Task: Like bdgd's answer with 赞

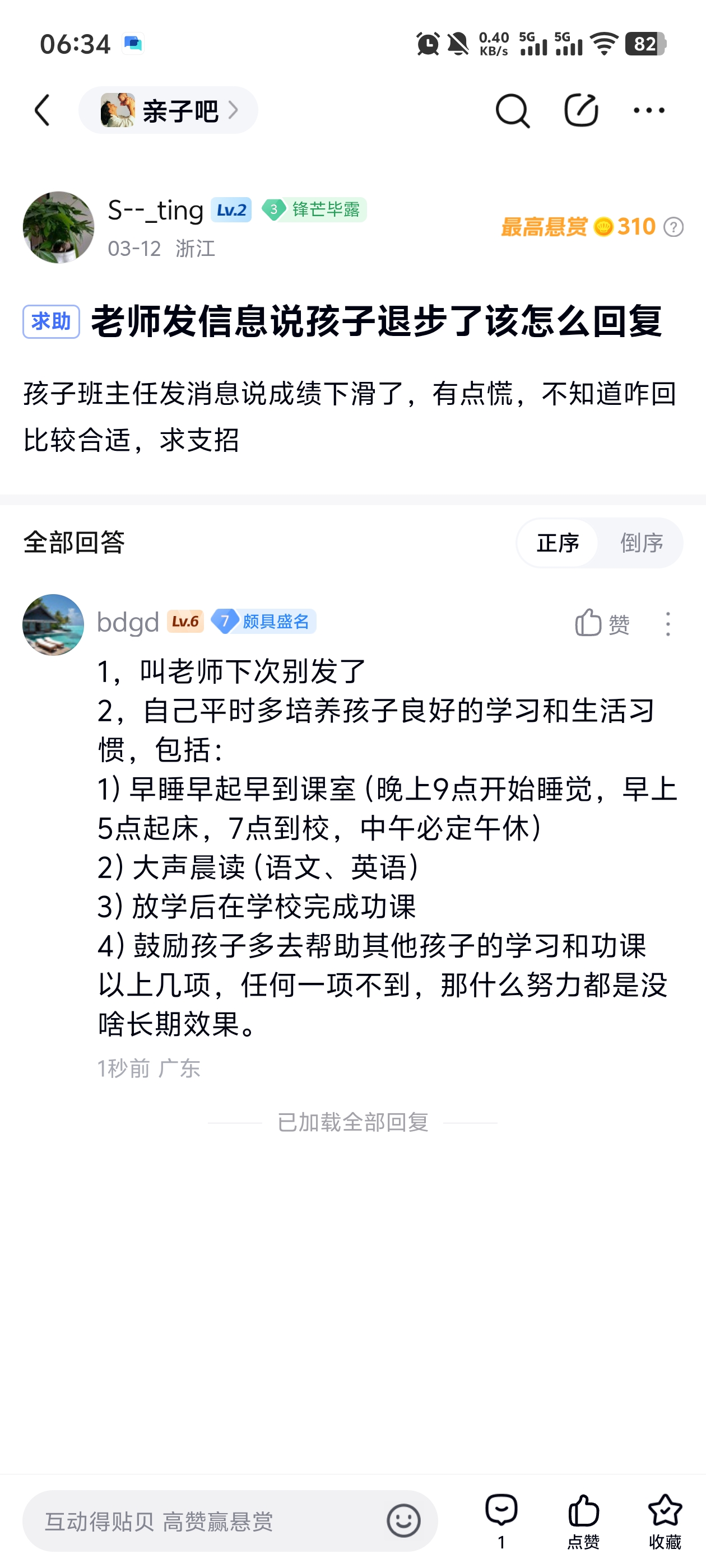Action: tap(602, 624)
